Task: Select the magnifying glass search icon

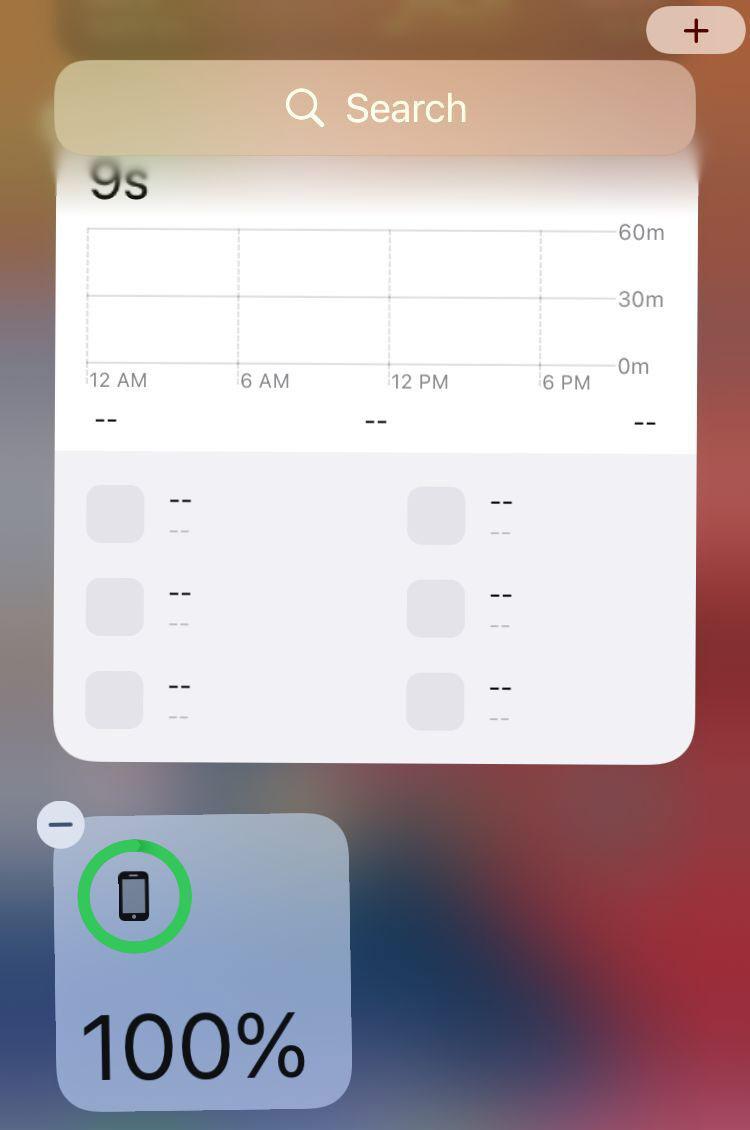Action: tap(305, 107)
